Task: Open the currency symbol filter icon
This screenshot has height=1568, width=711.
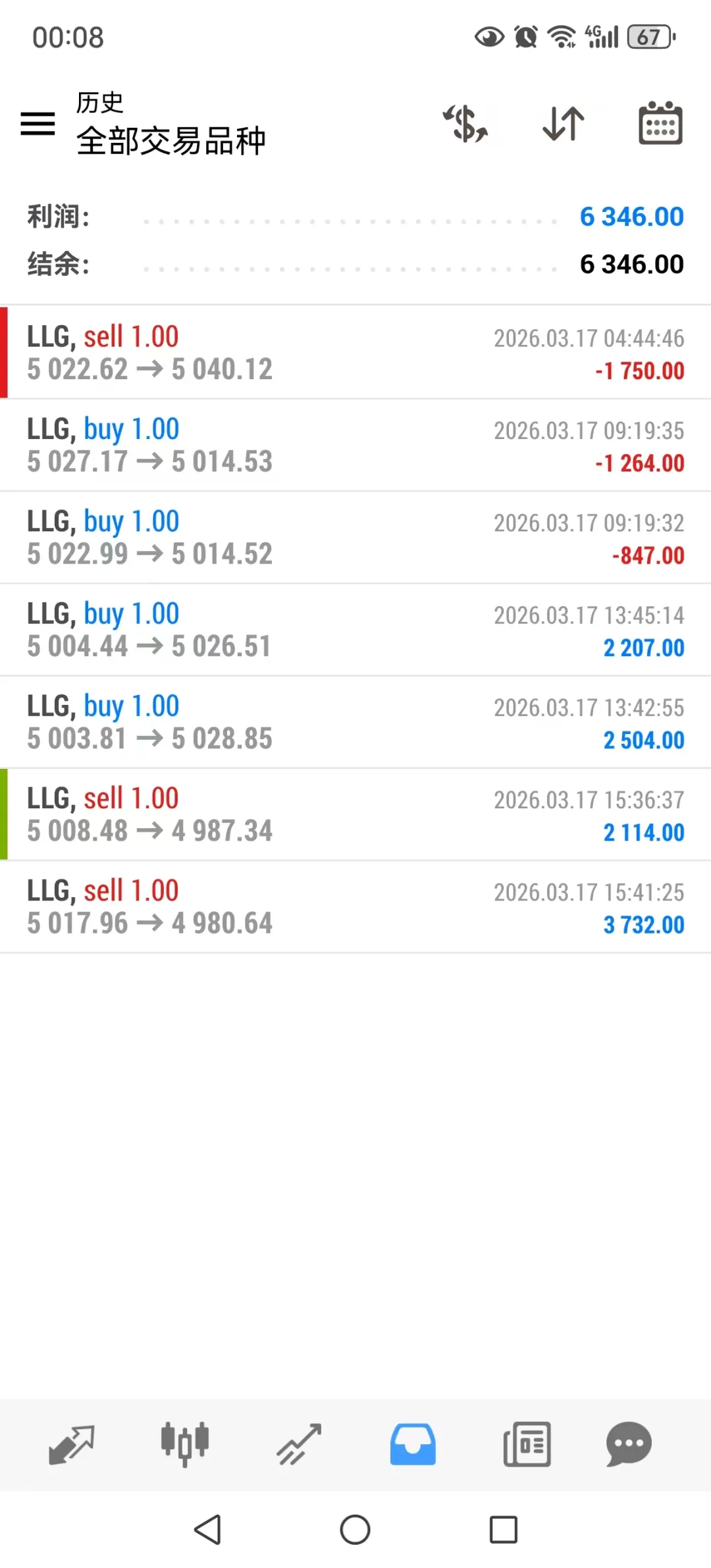Action: coord(465,123)
